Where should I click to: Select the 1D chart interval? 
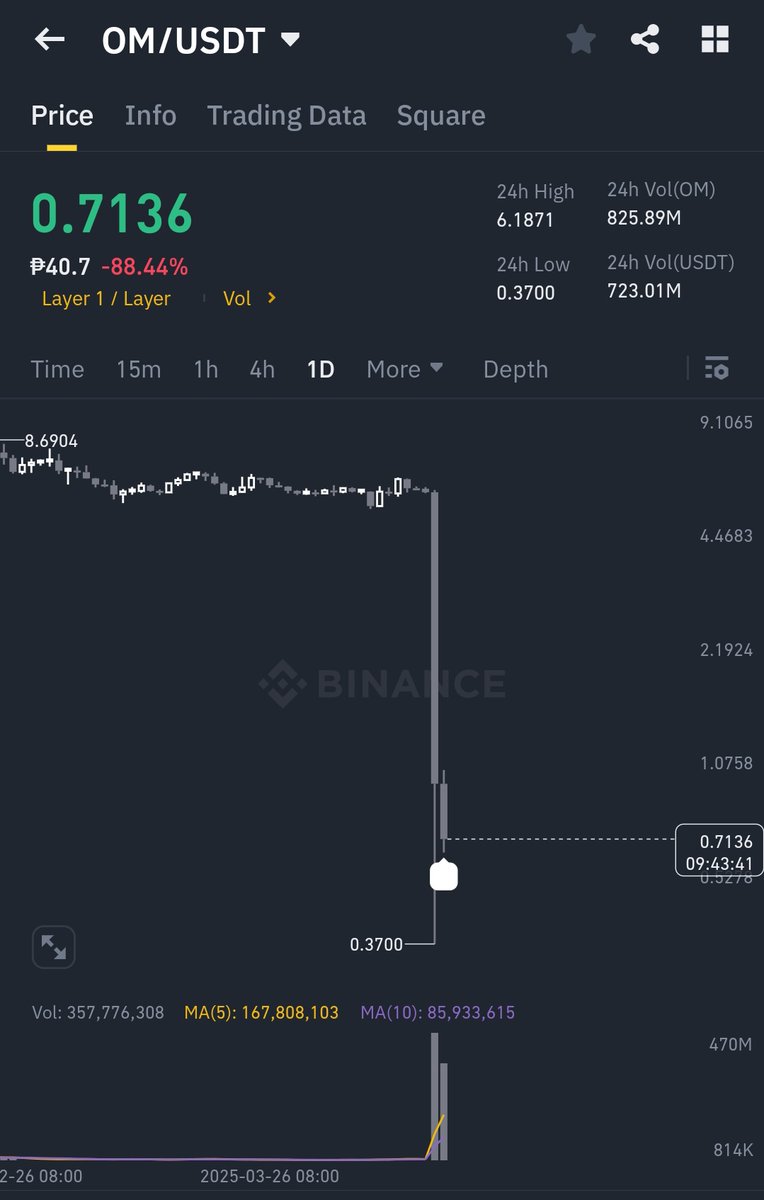[320, 369]
